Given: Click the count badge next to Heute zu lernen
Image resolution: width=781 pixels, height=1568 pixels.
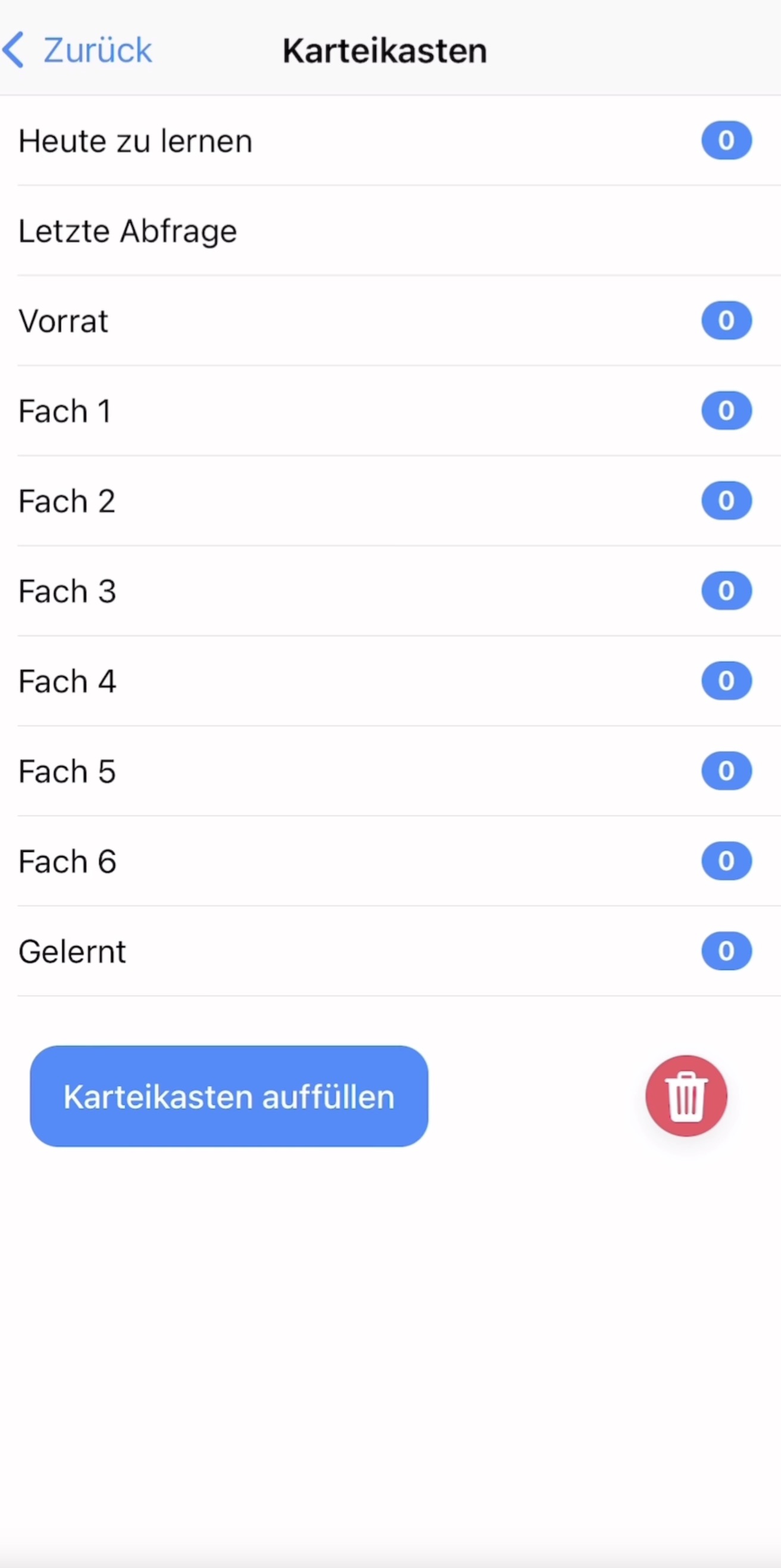Looking at the screenshot, I should (x=726, y=140).
